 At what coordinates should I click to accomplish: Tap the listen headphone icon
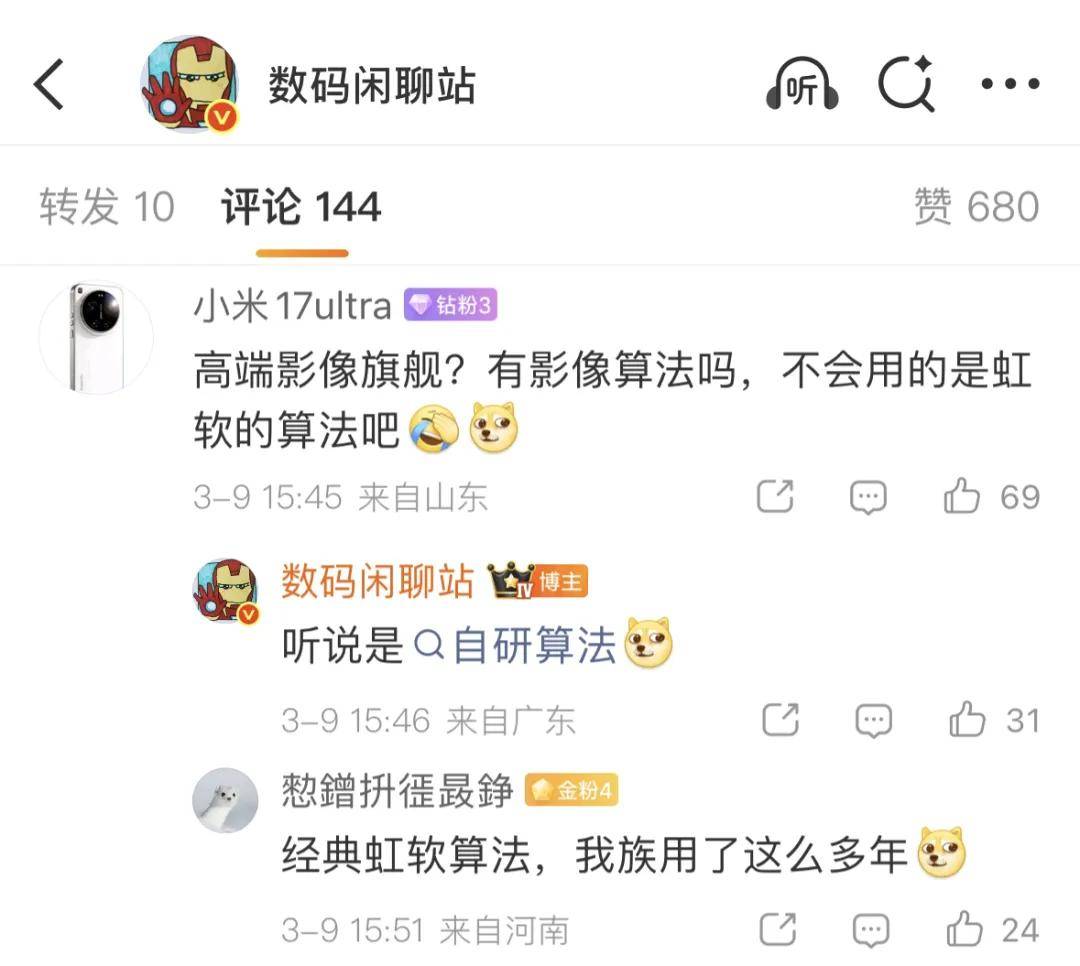coord(801,85)
